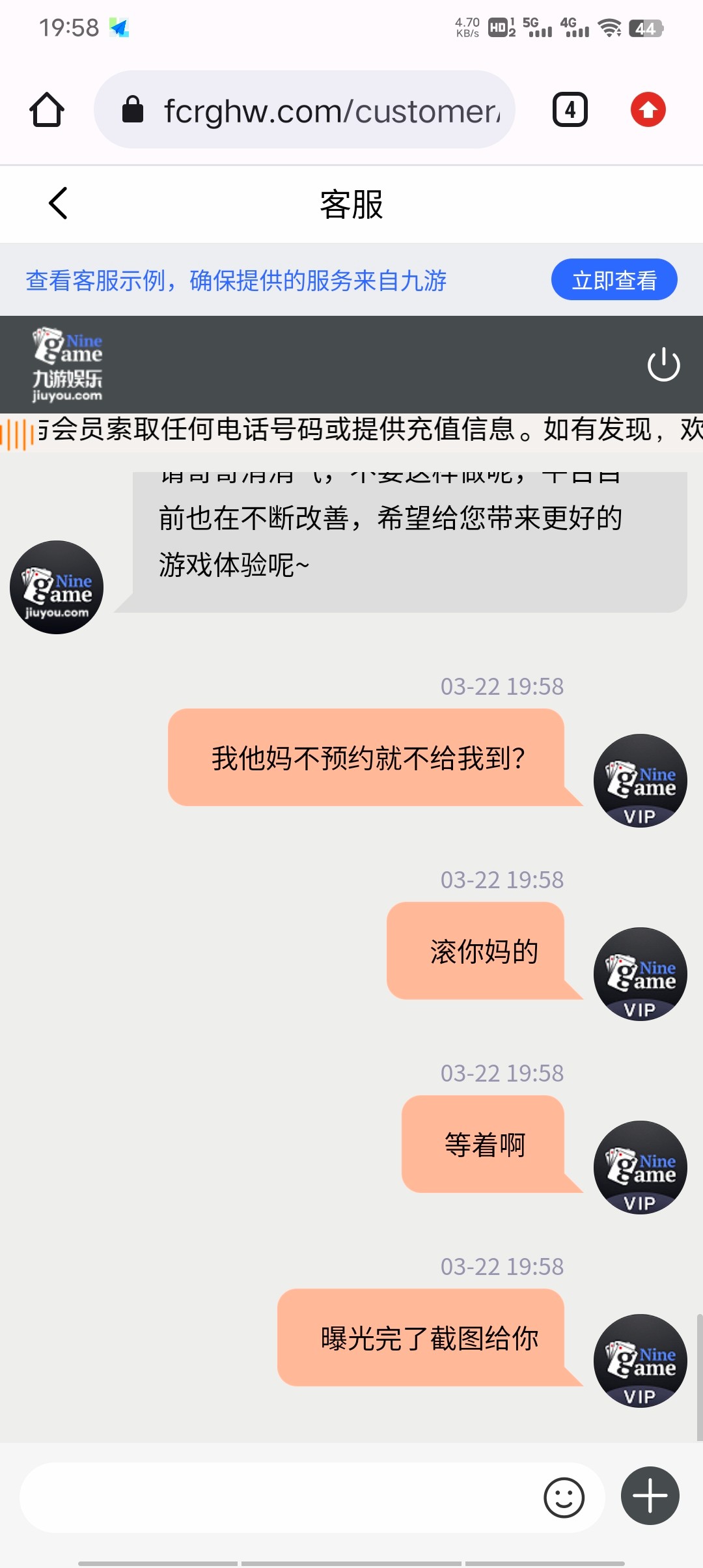Viewport: 703px width, 1568px height.
Task: Tap the back arrow on 客服 page
Action: (57, 203)
